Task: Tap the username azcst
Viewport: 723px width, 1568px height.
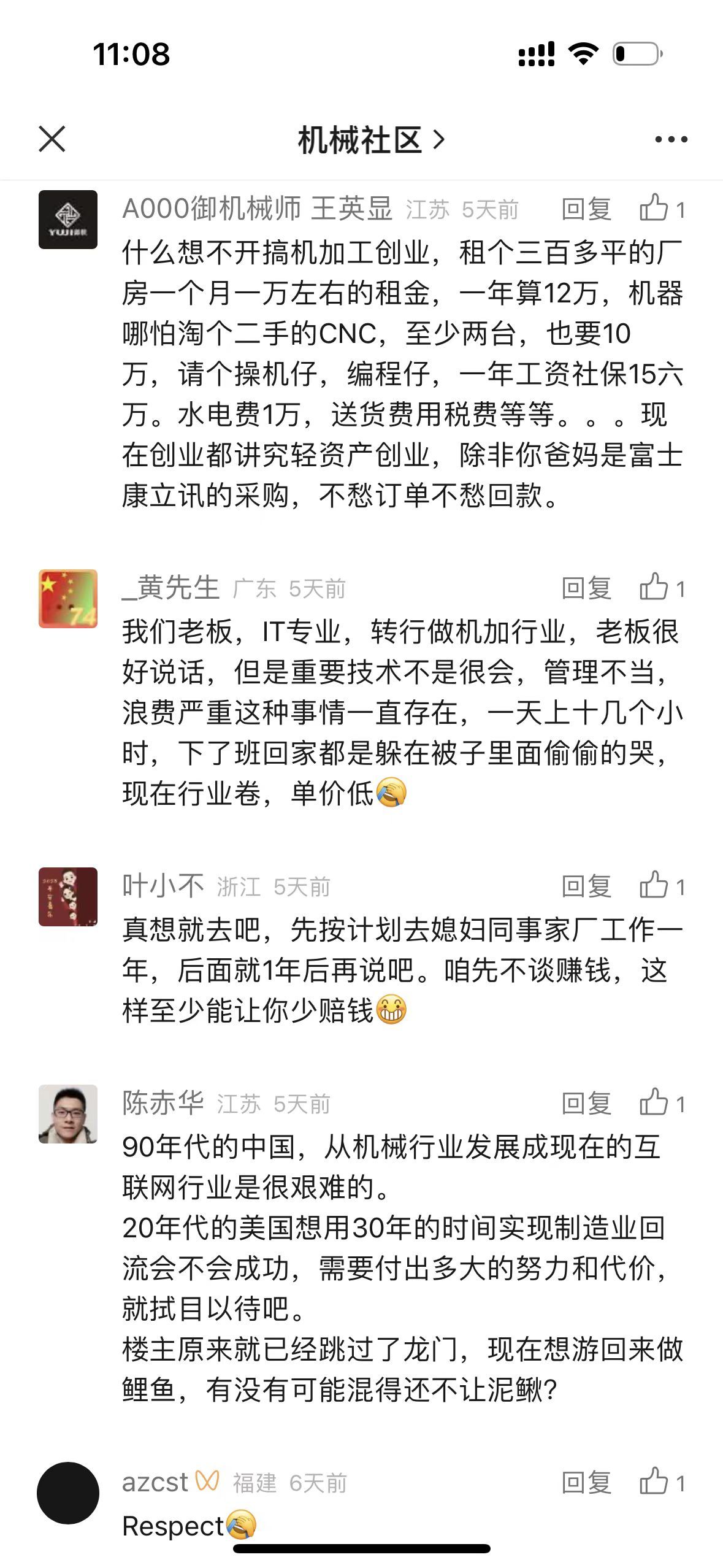Action: click(x=155, y=1483)
